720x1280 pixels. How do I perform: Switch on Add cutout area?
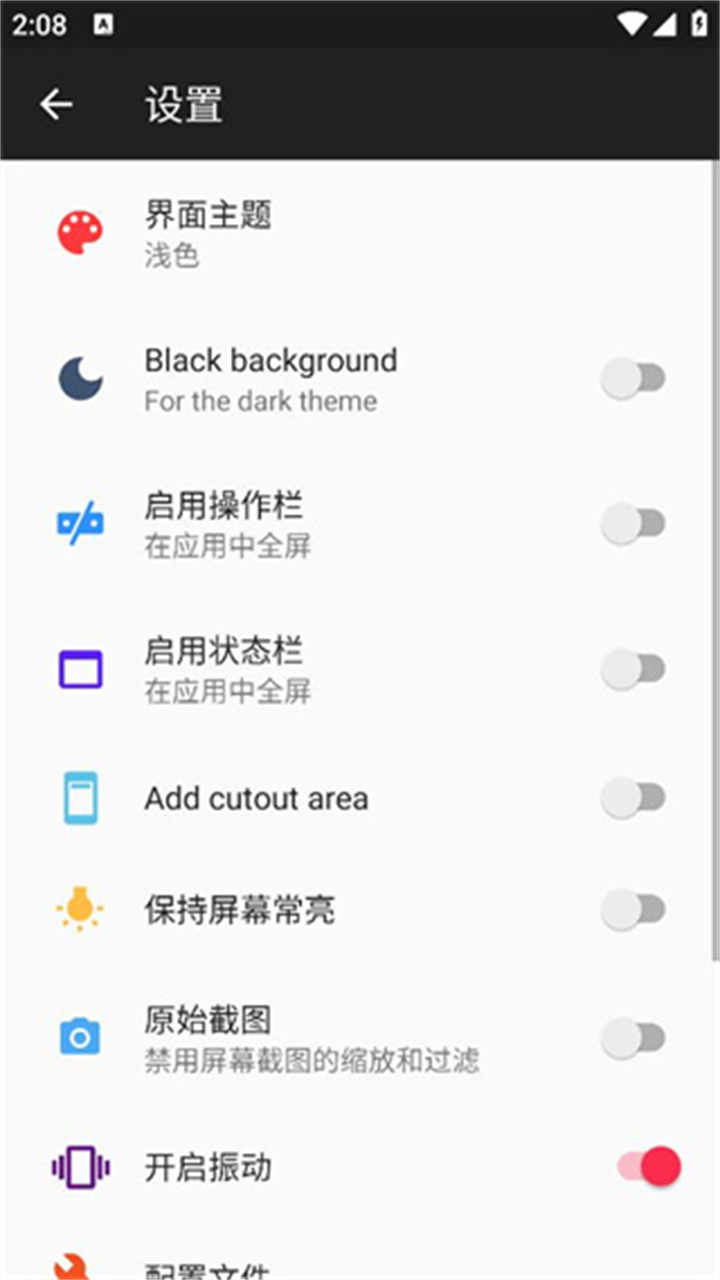click(x=634, y=798)
